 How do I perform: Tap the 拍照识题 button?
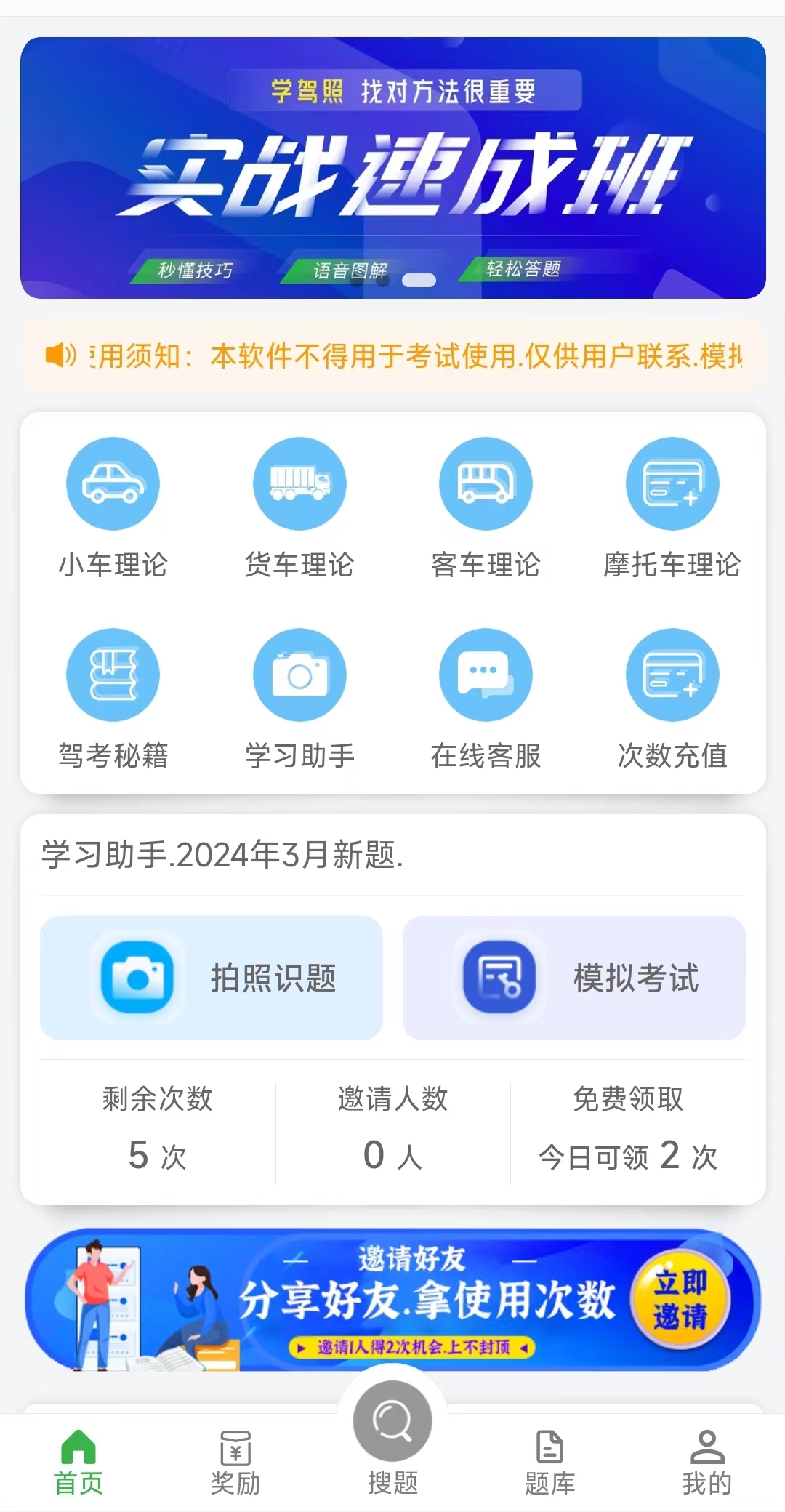(212, 978)
